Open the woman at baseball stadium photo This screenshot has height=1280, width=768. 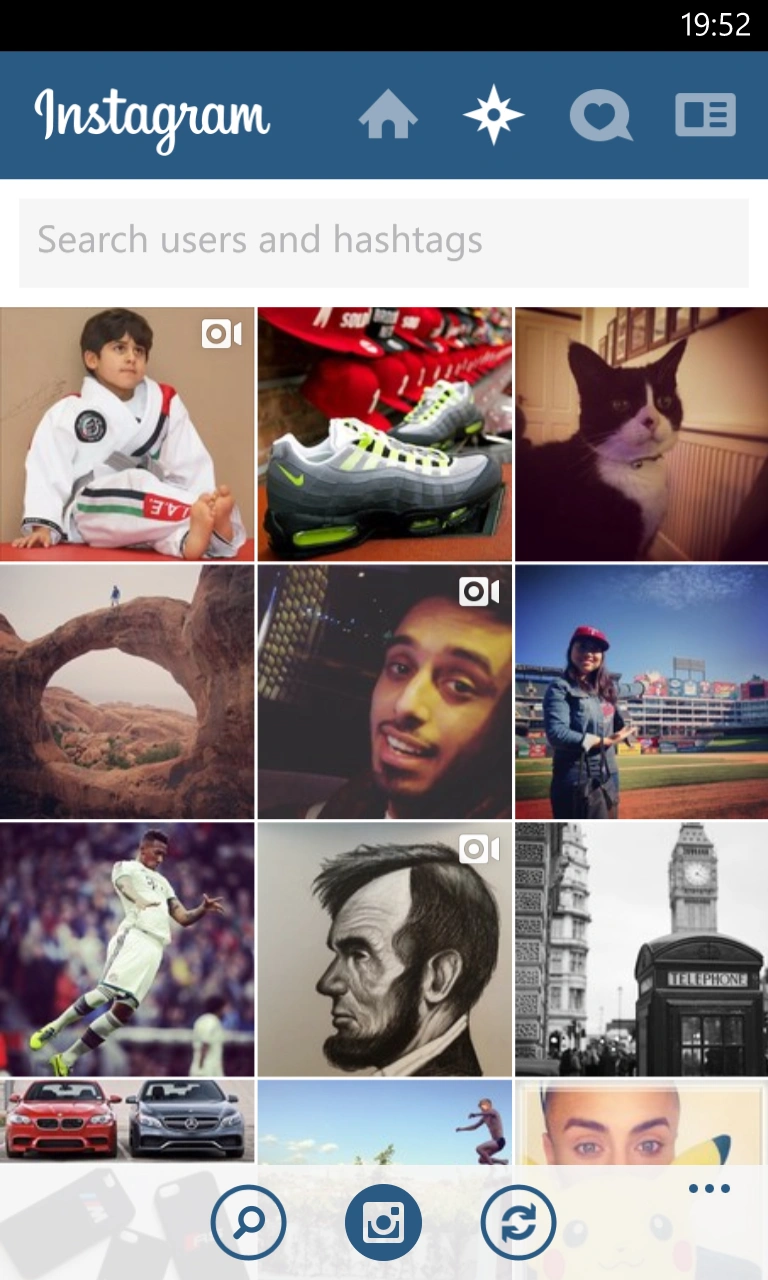point(641,691)
